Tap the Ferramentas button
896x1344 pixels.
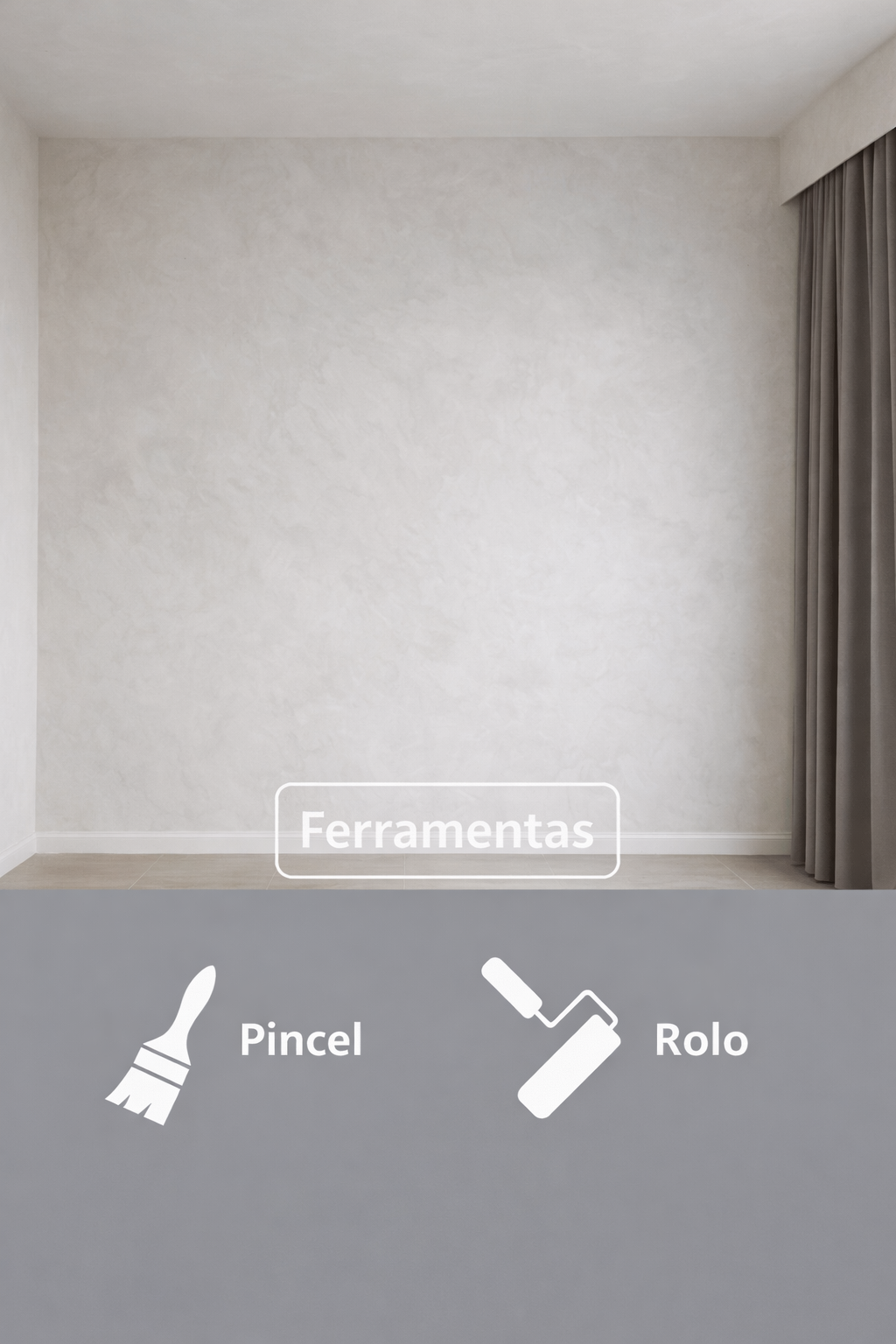pyautogui.click(x=447, y=830)
